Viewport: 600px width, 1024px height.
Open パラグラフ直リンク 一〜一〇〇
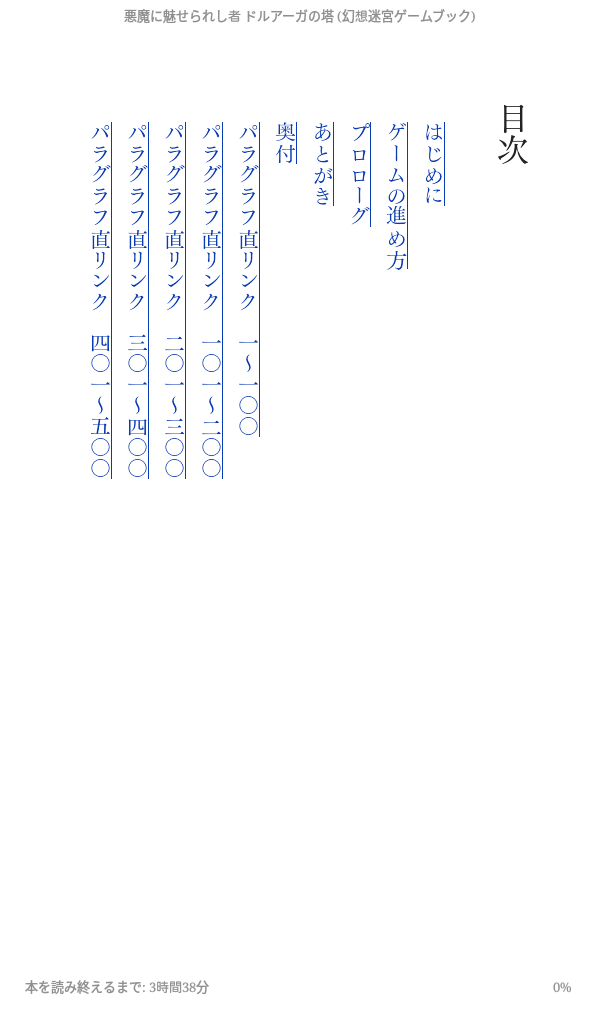pyautogui.click(x=249, y=279)
